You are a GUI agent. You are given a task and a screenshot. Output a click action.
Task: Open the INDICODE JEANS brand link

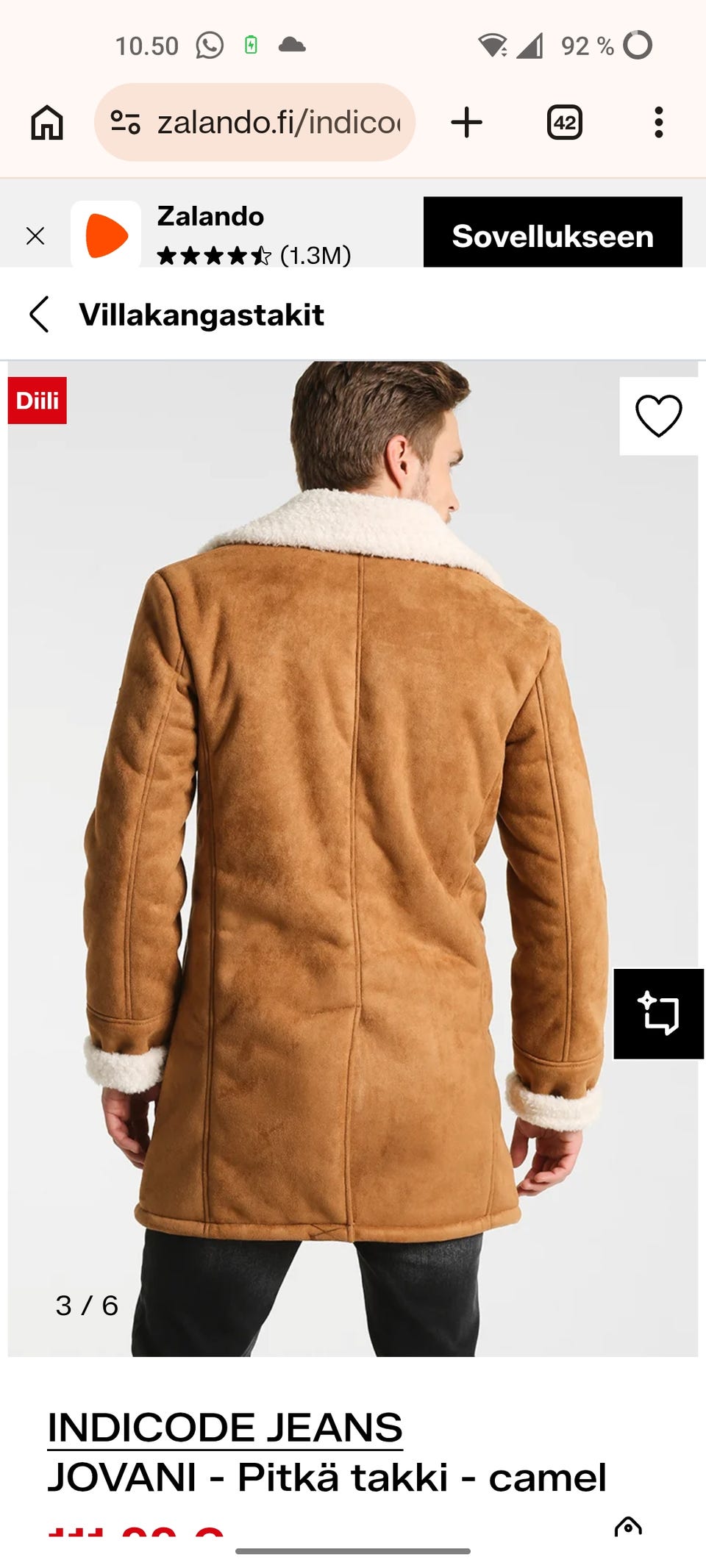[224, 1428]
